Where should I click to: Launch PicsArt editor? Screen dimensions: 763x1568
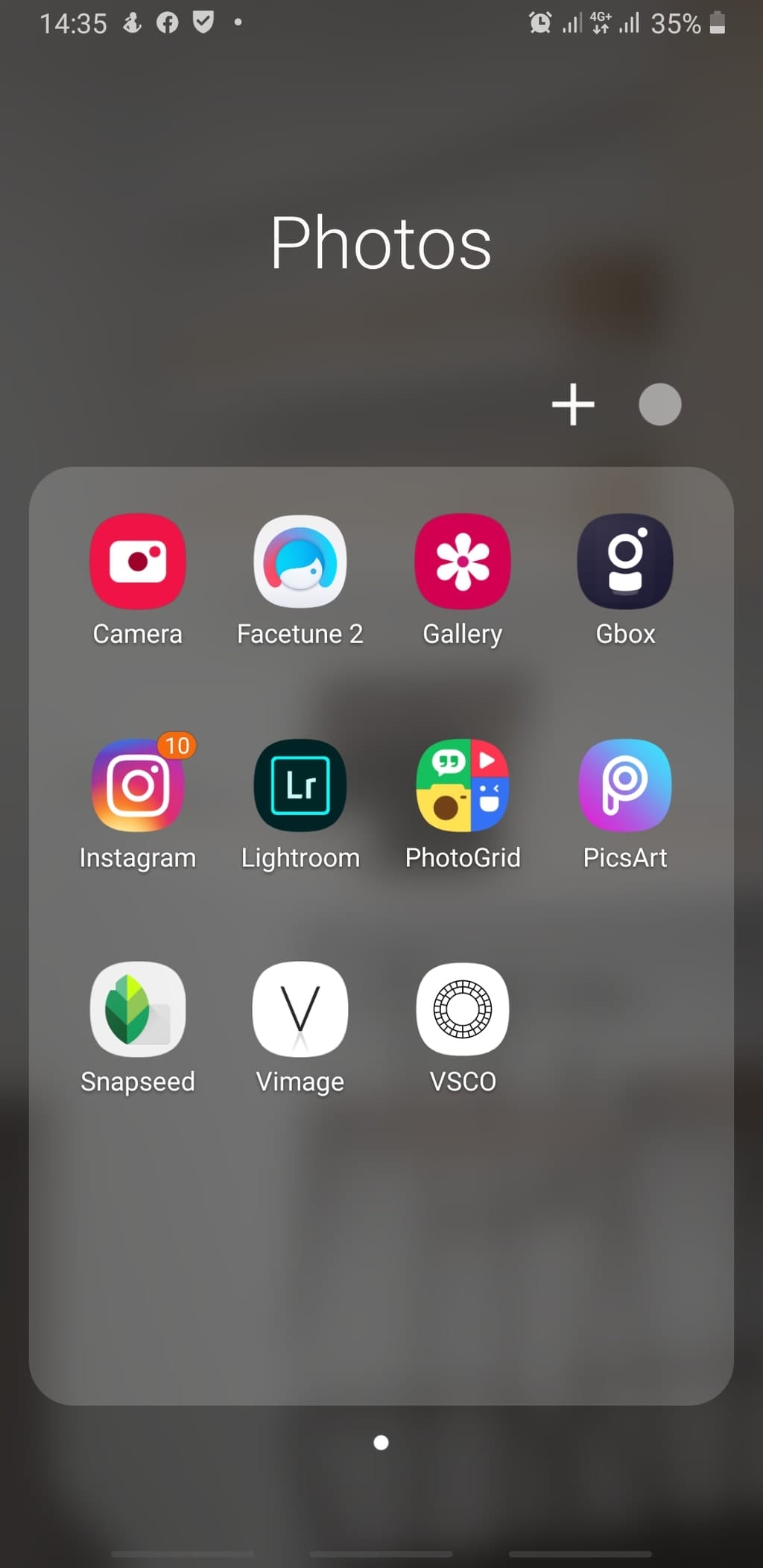[625, 785]
